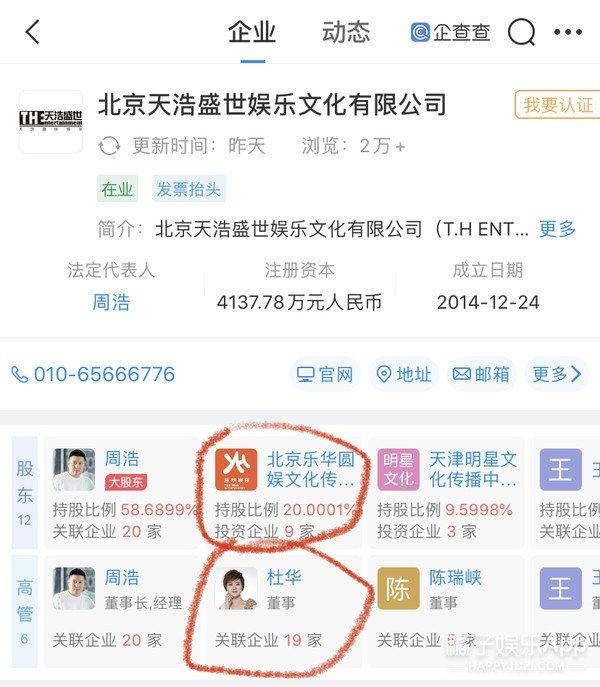This screenshot has width=600, height=687.
Task: Tap the 我要认证 button
Action: [x=552, y=105]
